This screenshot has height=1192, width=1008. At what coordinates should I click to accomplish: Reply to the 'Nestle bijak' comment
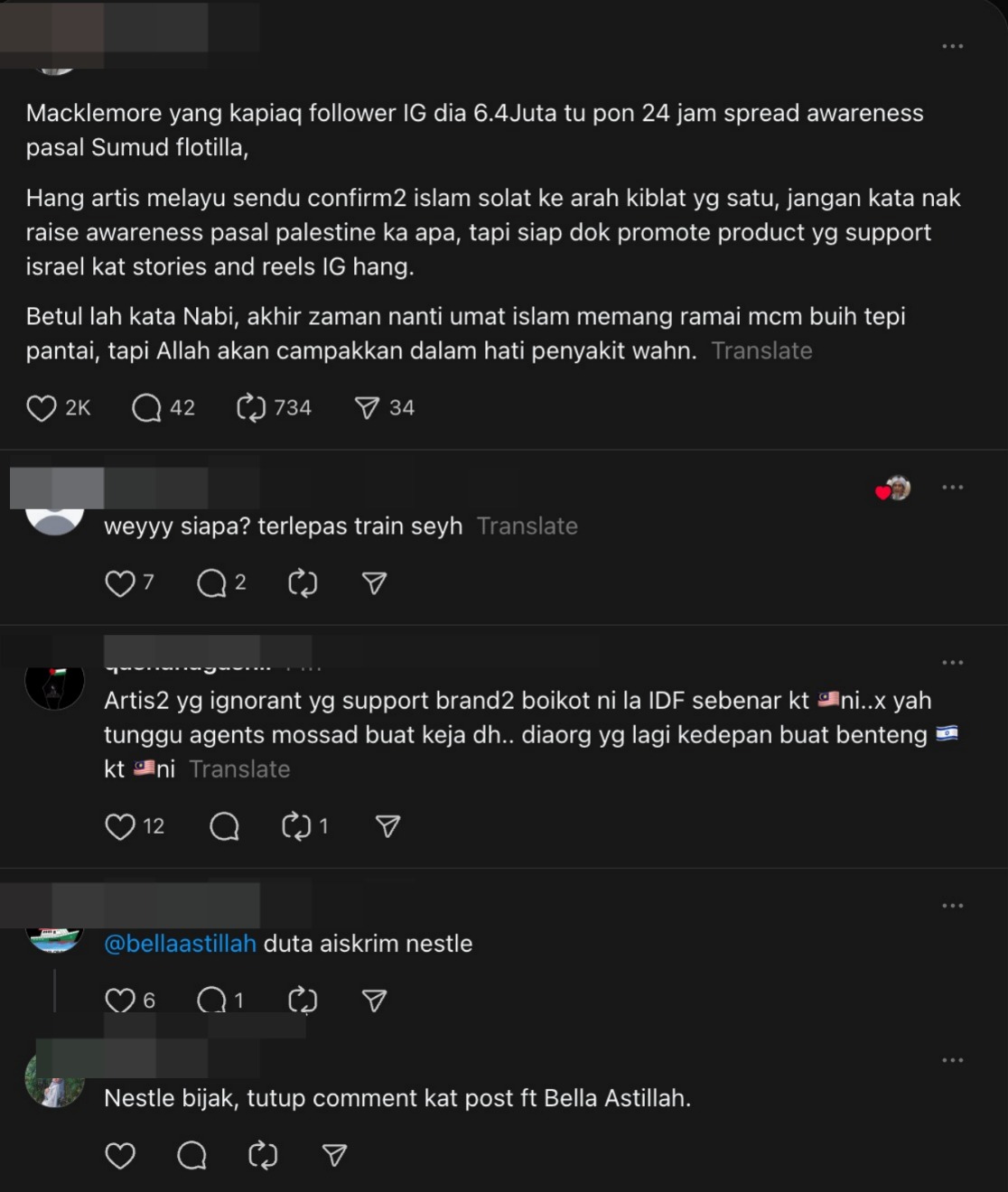[191, 1156]
